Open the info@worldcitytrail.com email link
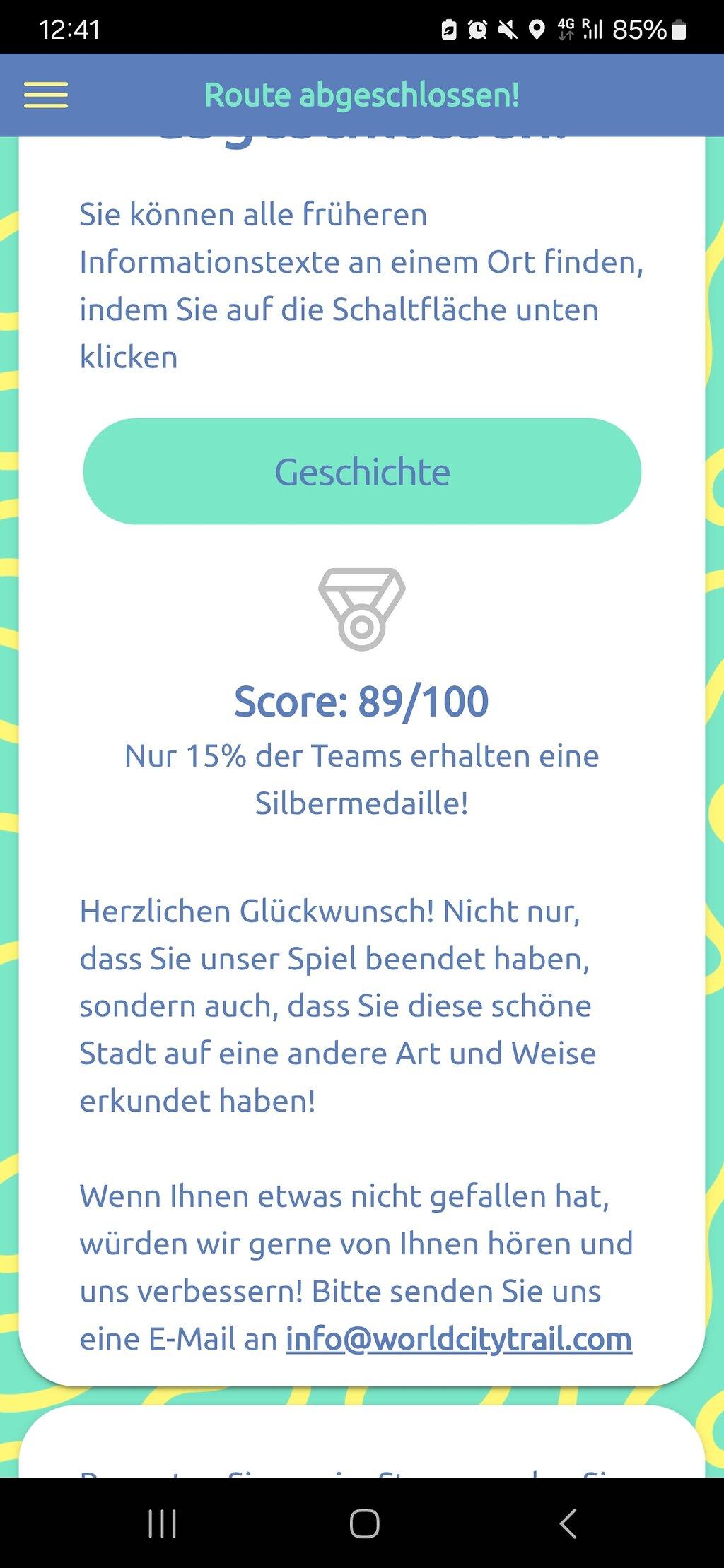 pyautogui.click(x=459, y=1338)
